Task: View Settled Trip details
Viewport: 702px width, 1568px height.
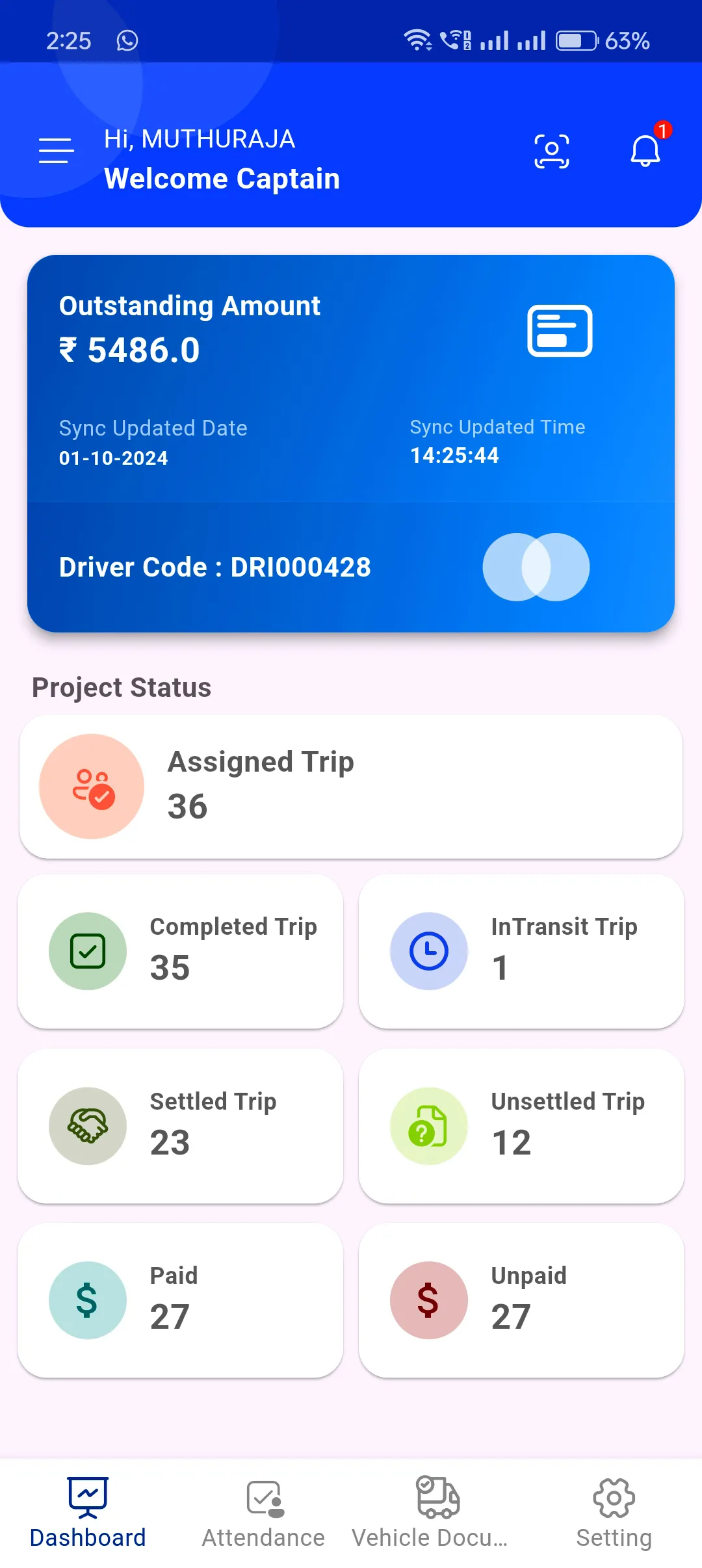Action: [x=181, y=1125]
